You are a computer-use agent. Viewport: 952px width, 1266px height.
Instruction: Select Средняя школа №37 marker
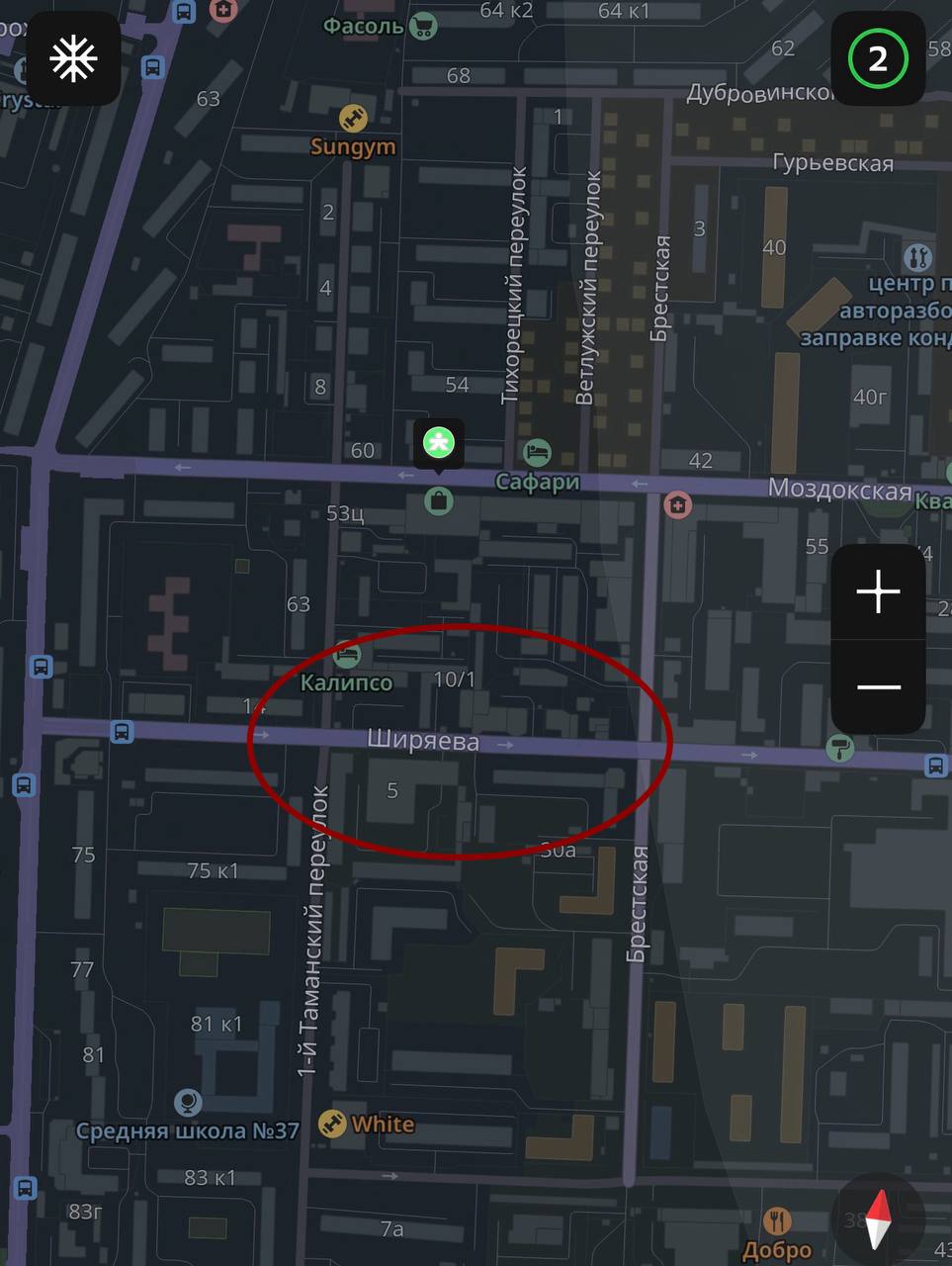(187, 1102)
